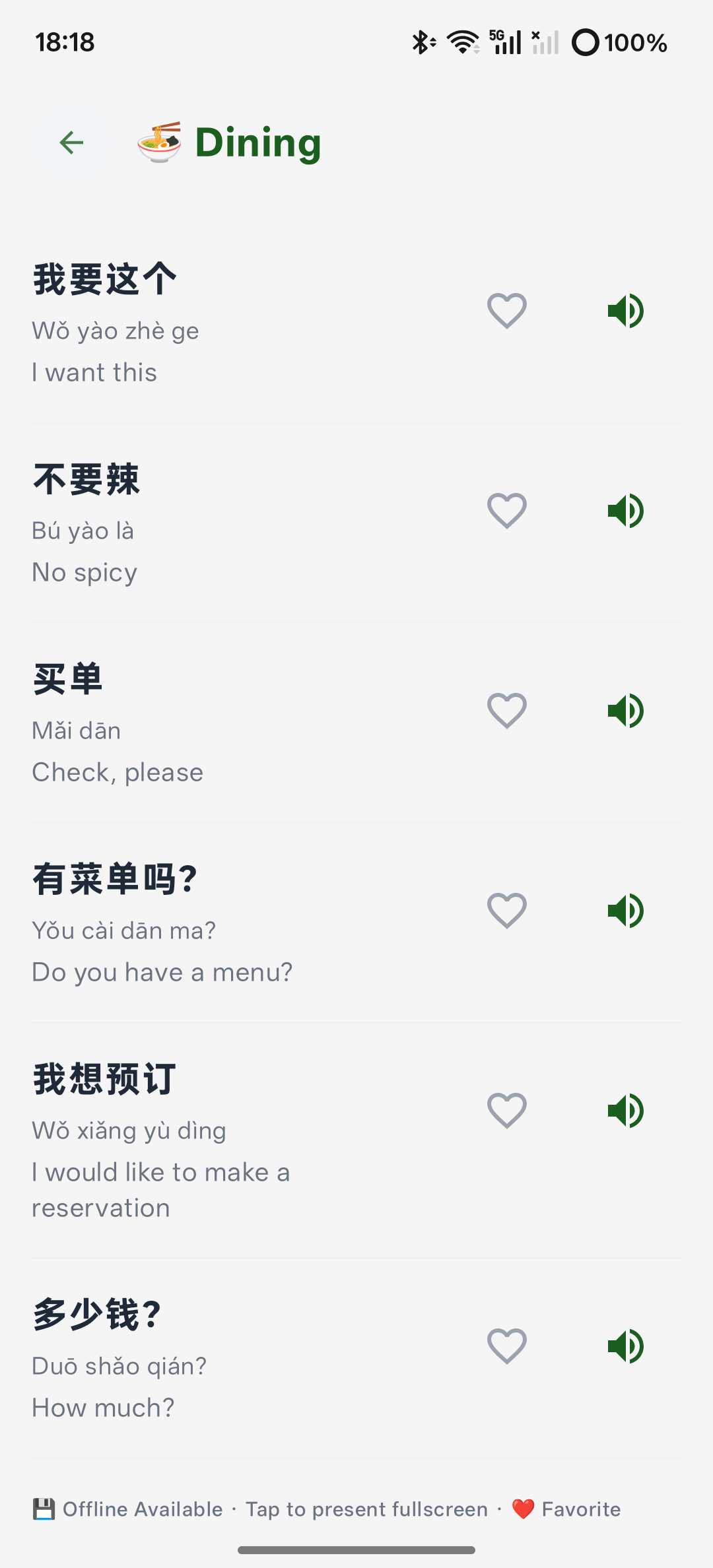
Task: Heart the "How much?" phrase
Action: tap(506, 1346)
